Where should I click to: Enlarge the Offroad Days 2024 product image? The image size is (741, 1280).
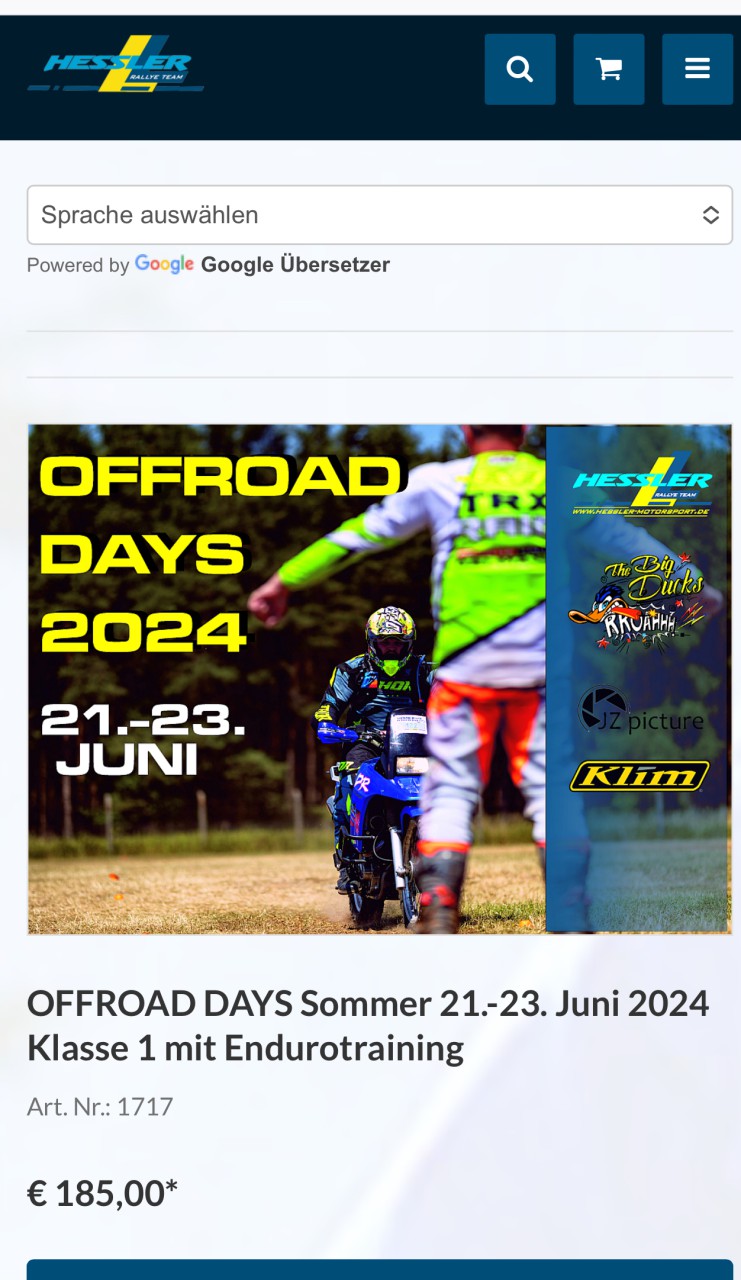point(379,679)
